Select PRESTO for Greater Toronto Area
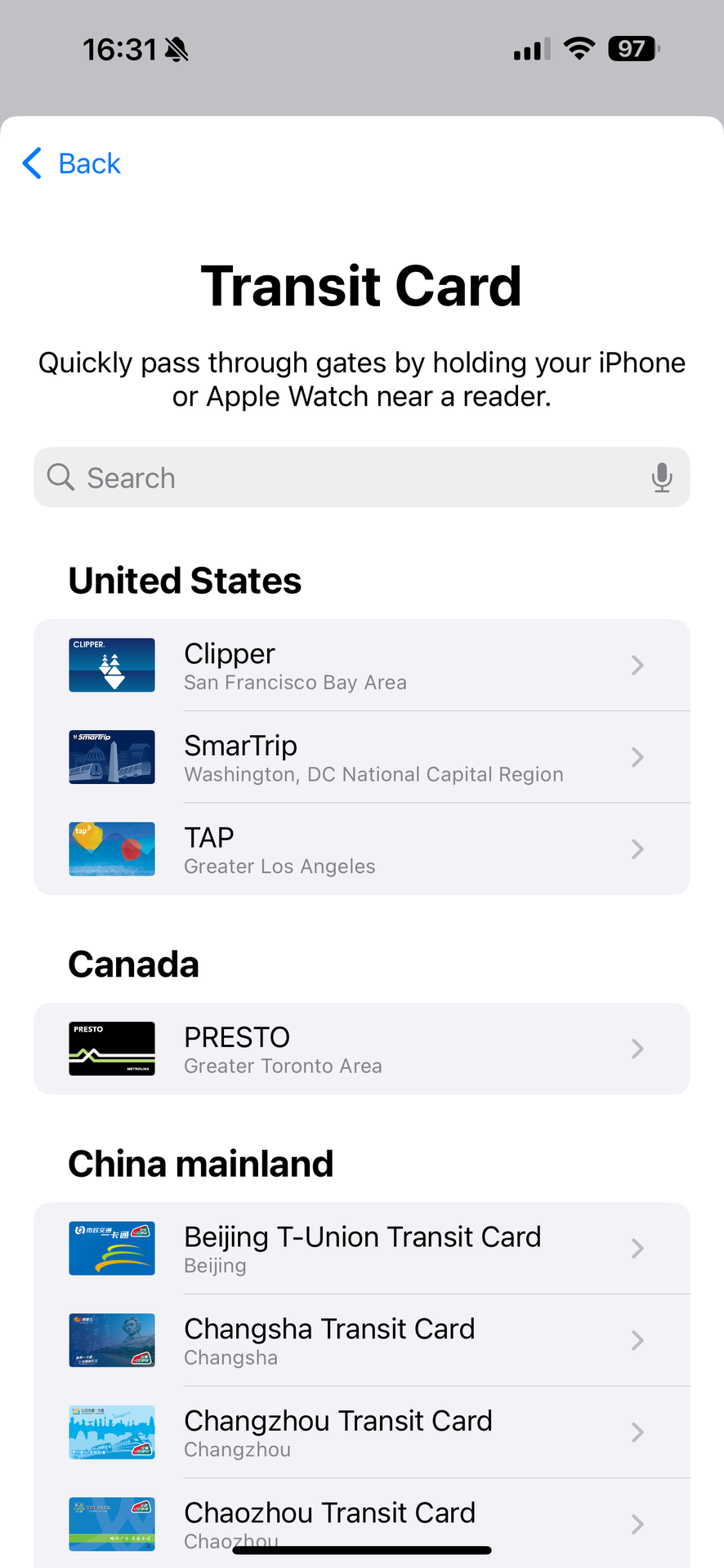Viewport: 724px width, 1568px height. click(x=361, y=1049)
